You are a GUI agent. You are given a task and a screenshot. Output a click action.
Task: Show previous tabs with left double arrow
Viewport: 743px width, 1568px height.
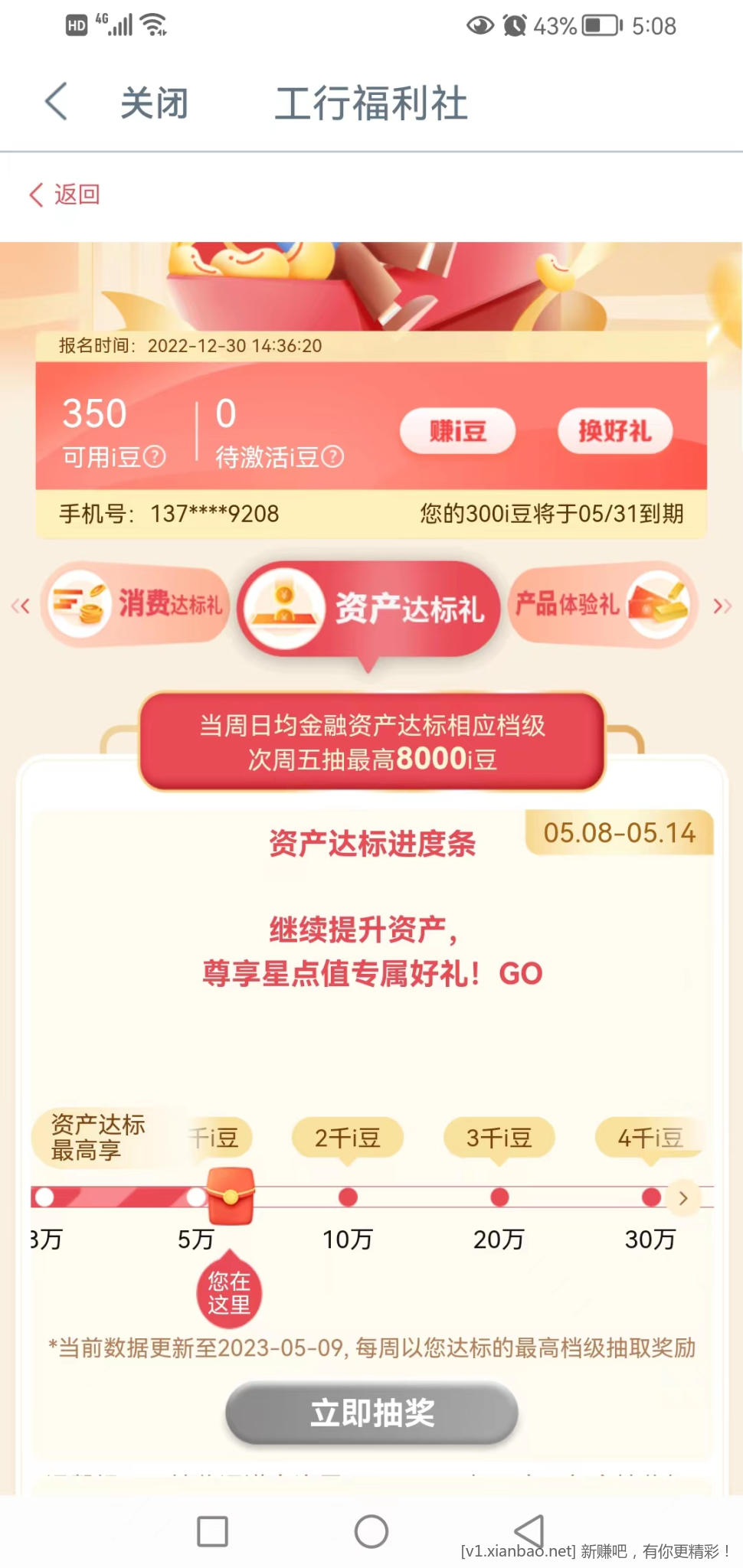tap(20, 606)
